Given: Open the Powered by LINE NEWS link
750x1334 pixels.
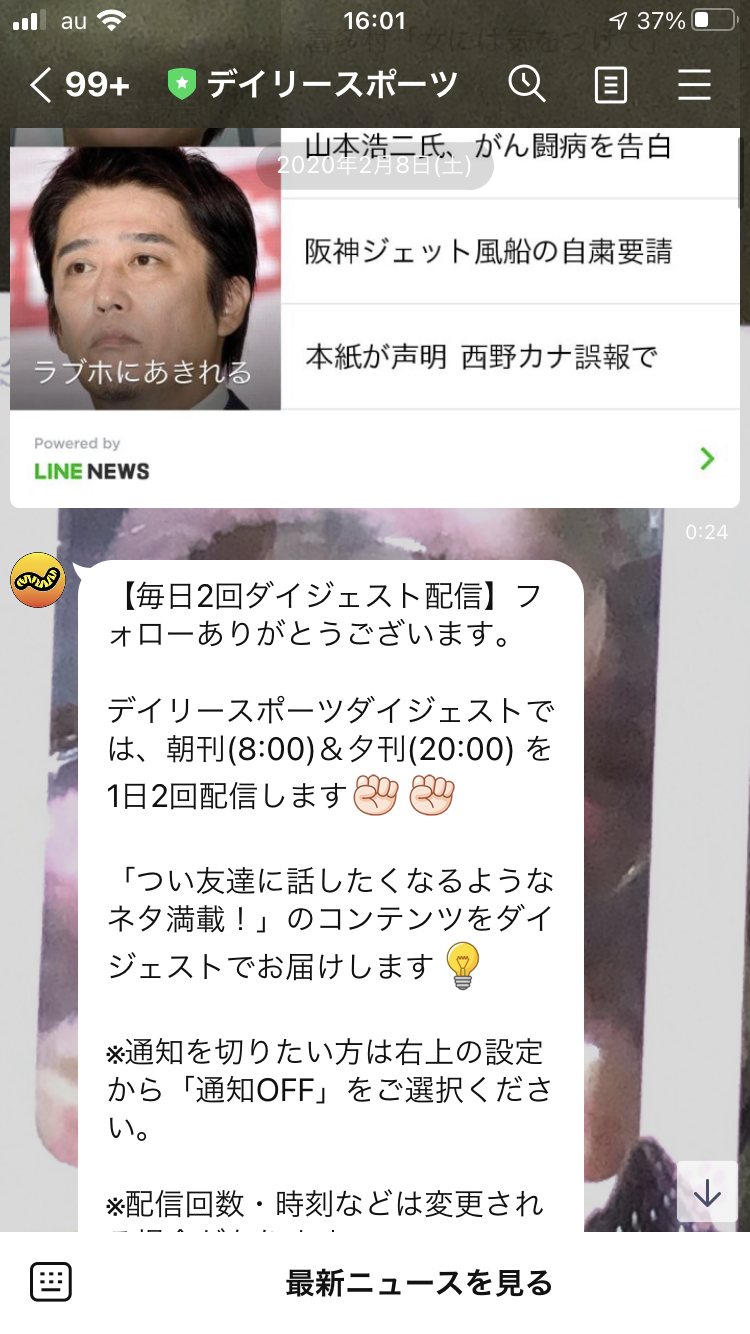Looking at the screenshot, I should (x=374, y=459).
